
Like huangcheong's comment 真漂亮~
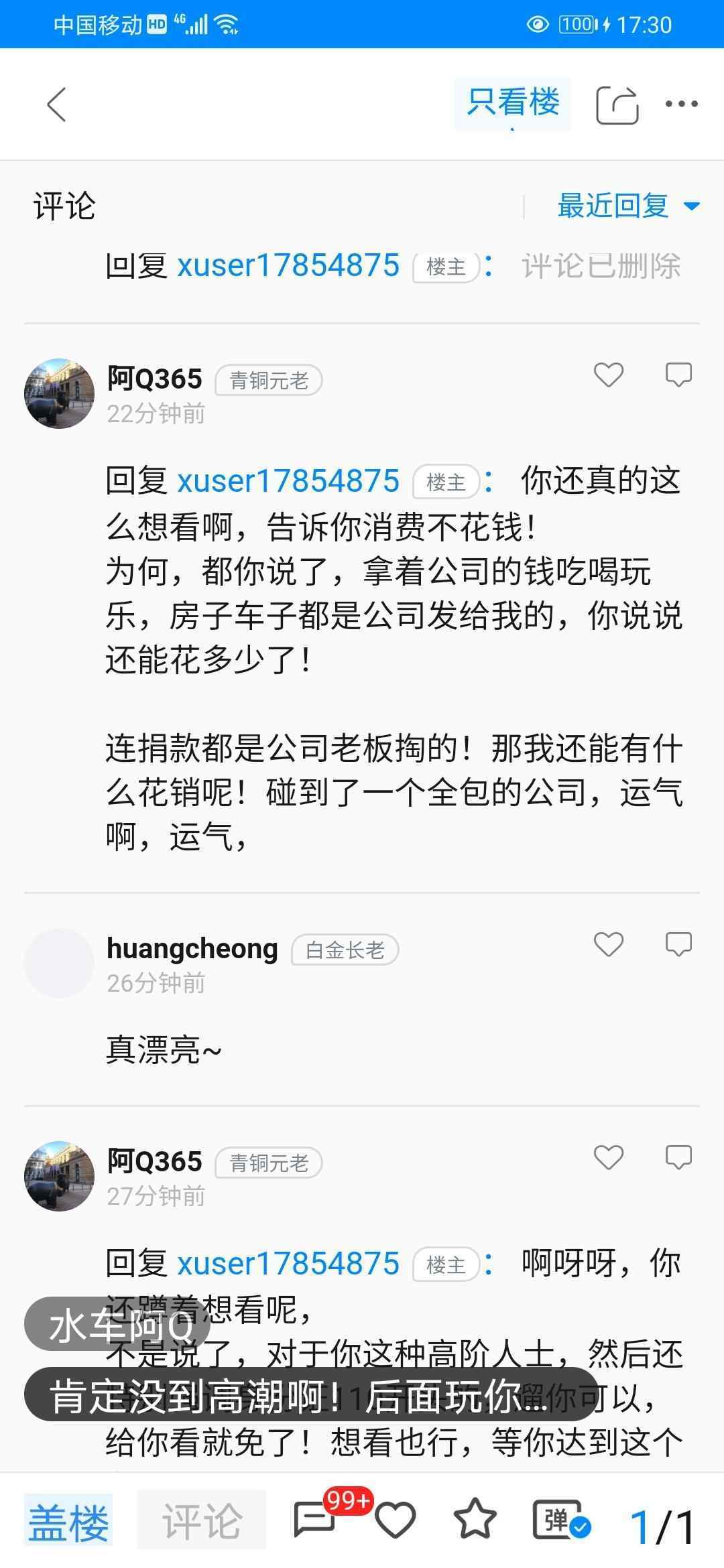(609, 944)
